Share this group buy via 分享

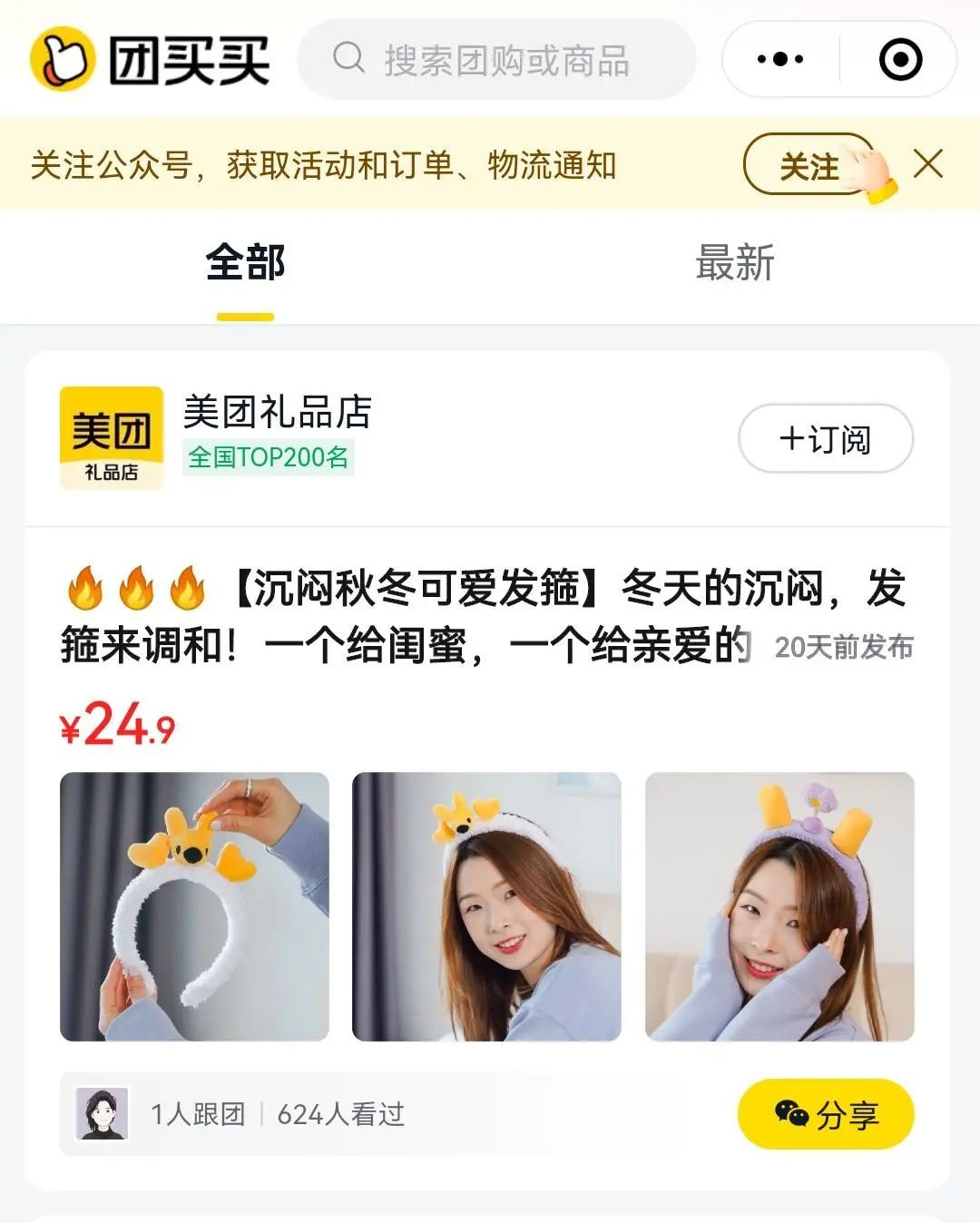point(825,1114)
